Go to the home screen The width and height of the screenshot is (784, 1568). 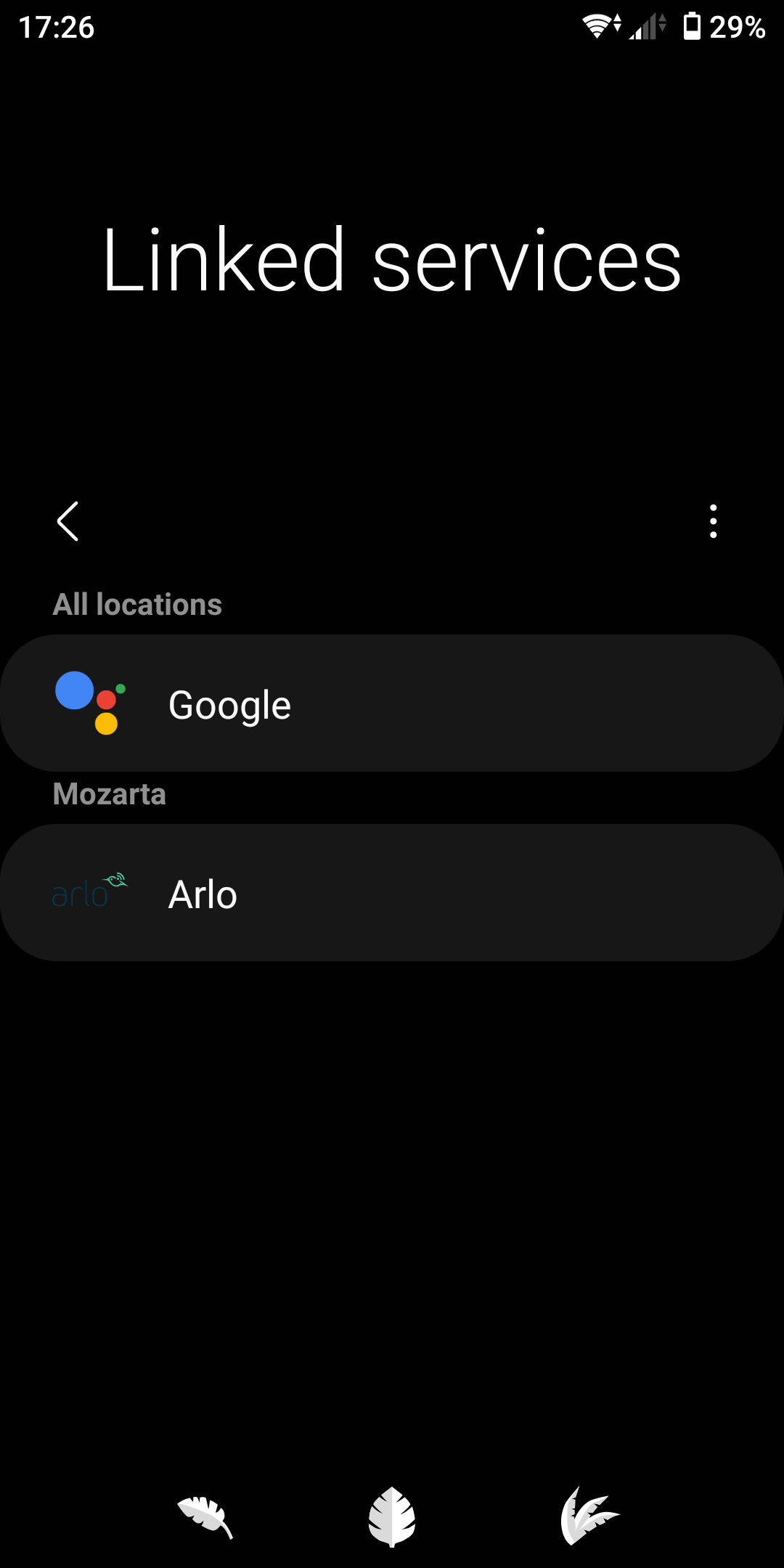(392, 1516)
